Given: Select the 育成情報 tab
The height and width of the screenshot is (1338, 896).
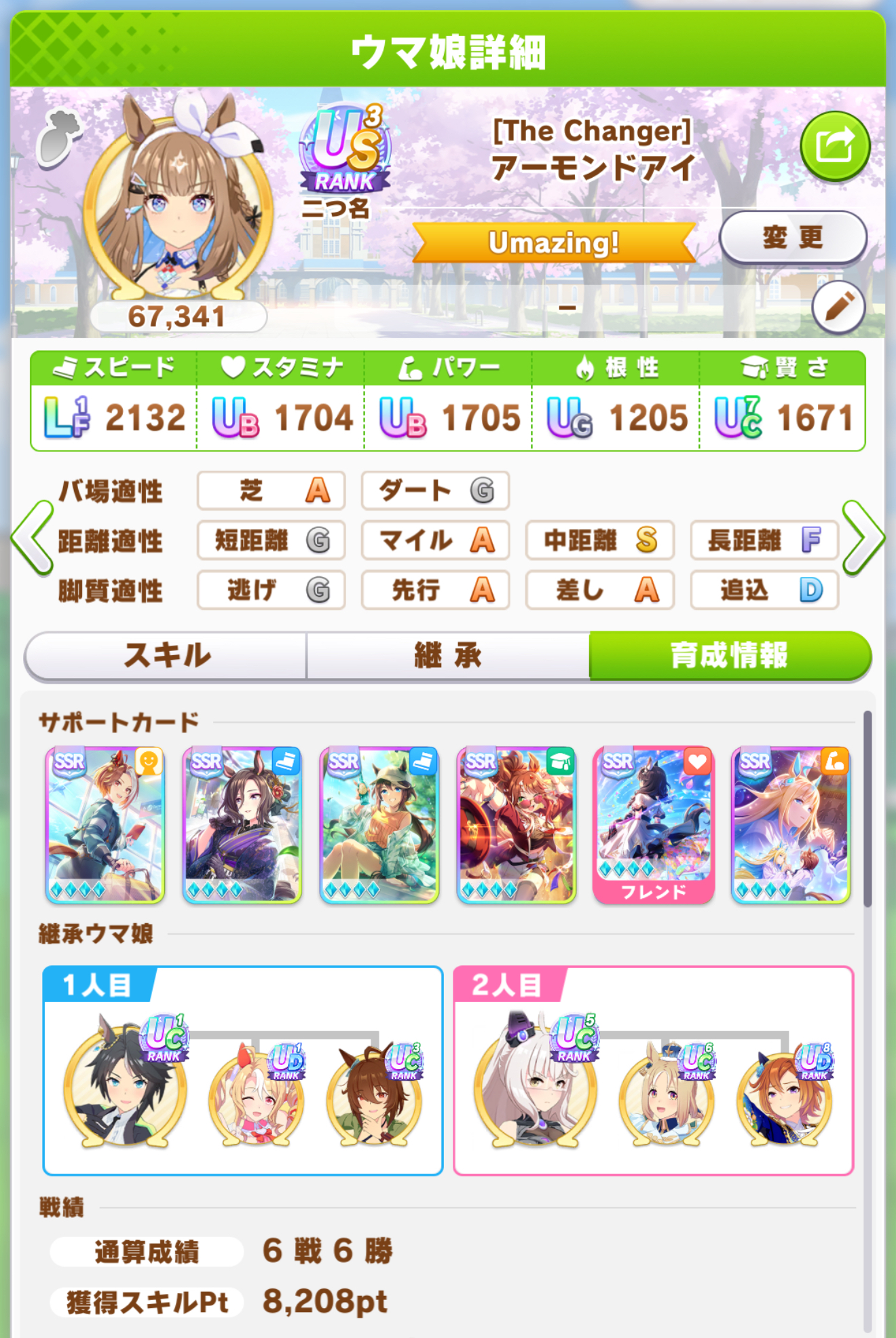Looking at the screenshot, I should pos(730,656).
